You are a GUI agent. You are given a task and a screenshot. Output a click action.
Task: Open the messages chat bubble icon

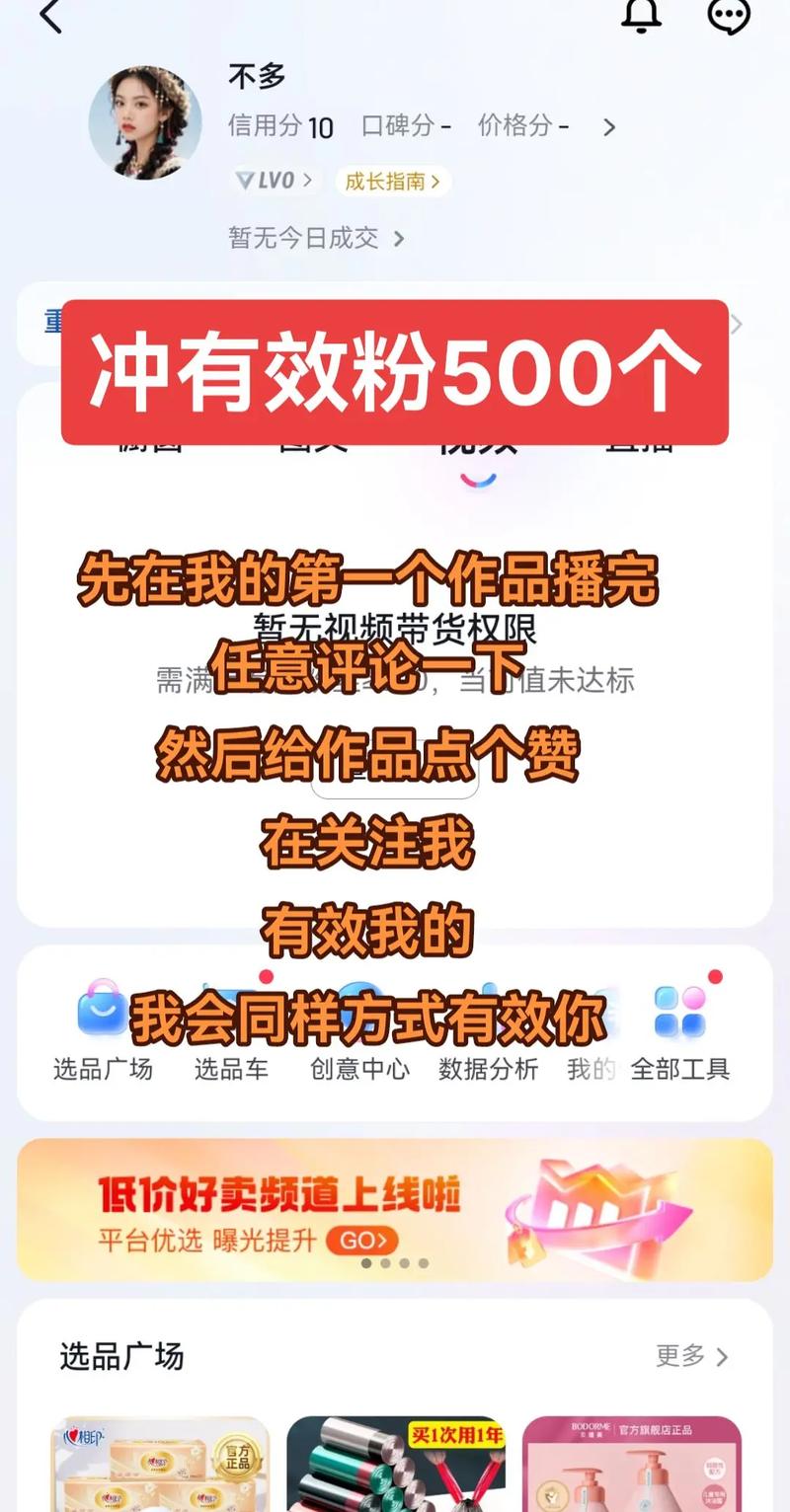coord(729,15)
